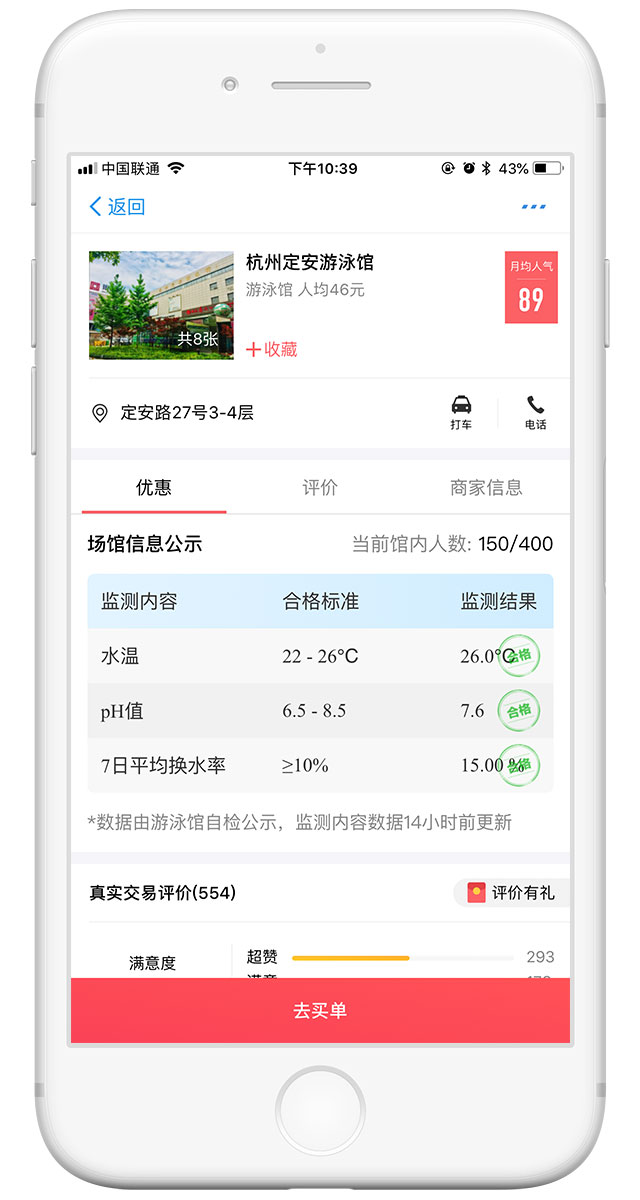This screenshot has width=640, height=1200.
Task: Tap 去买单 to pay the bill
Action: 320,1011
